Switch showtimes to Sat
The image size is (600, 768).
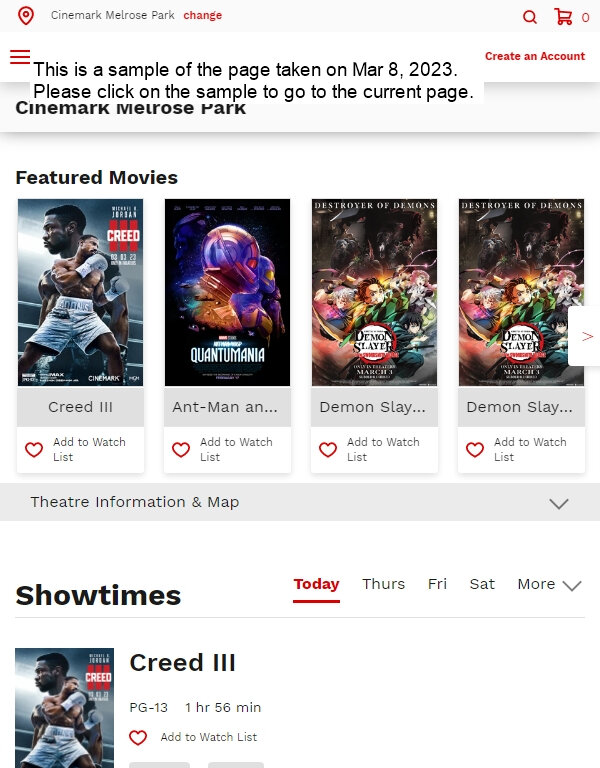point(482,584)
